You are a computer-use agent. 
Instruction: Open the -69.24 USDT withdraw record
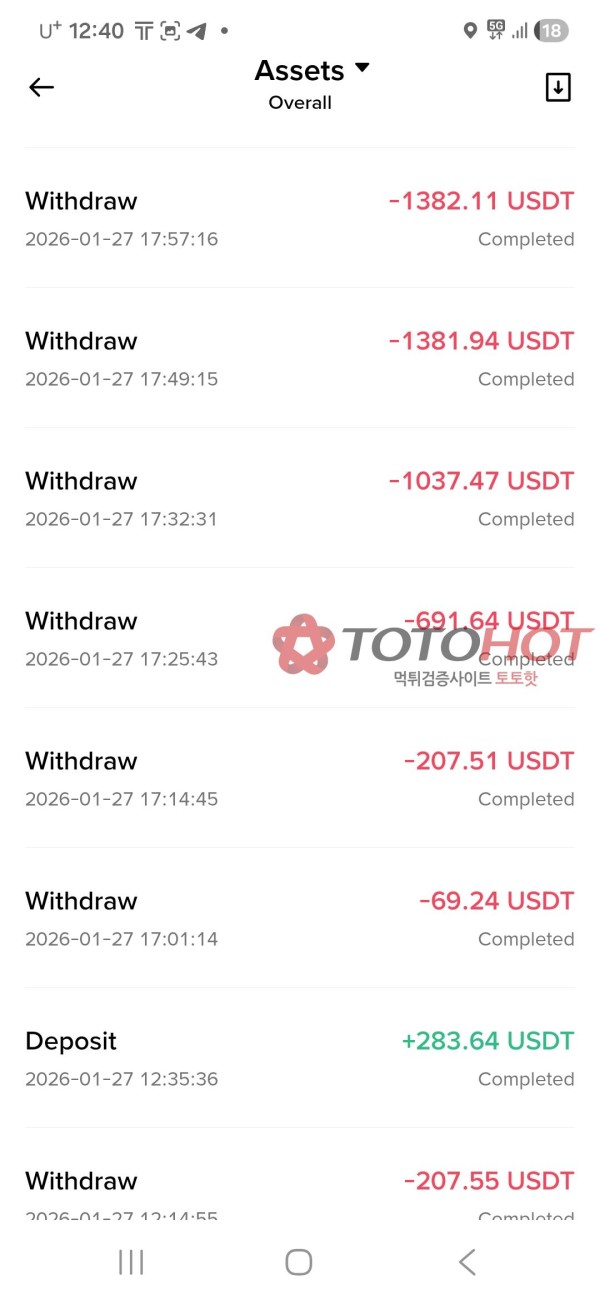300,919
